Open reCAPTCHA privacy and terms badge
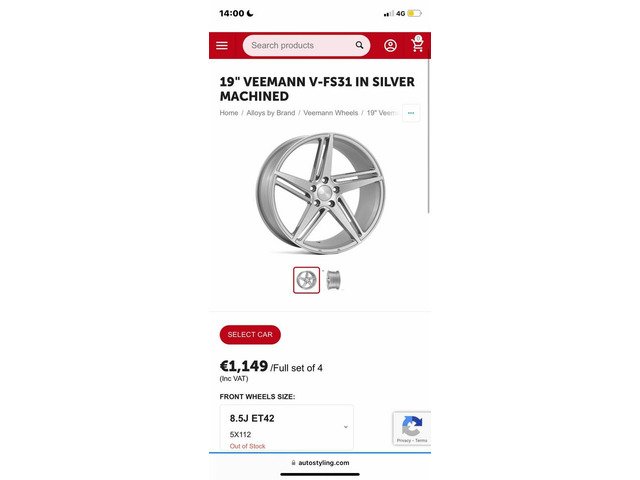 pos(411,428)
